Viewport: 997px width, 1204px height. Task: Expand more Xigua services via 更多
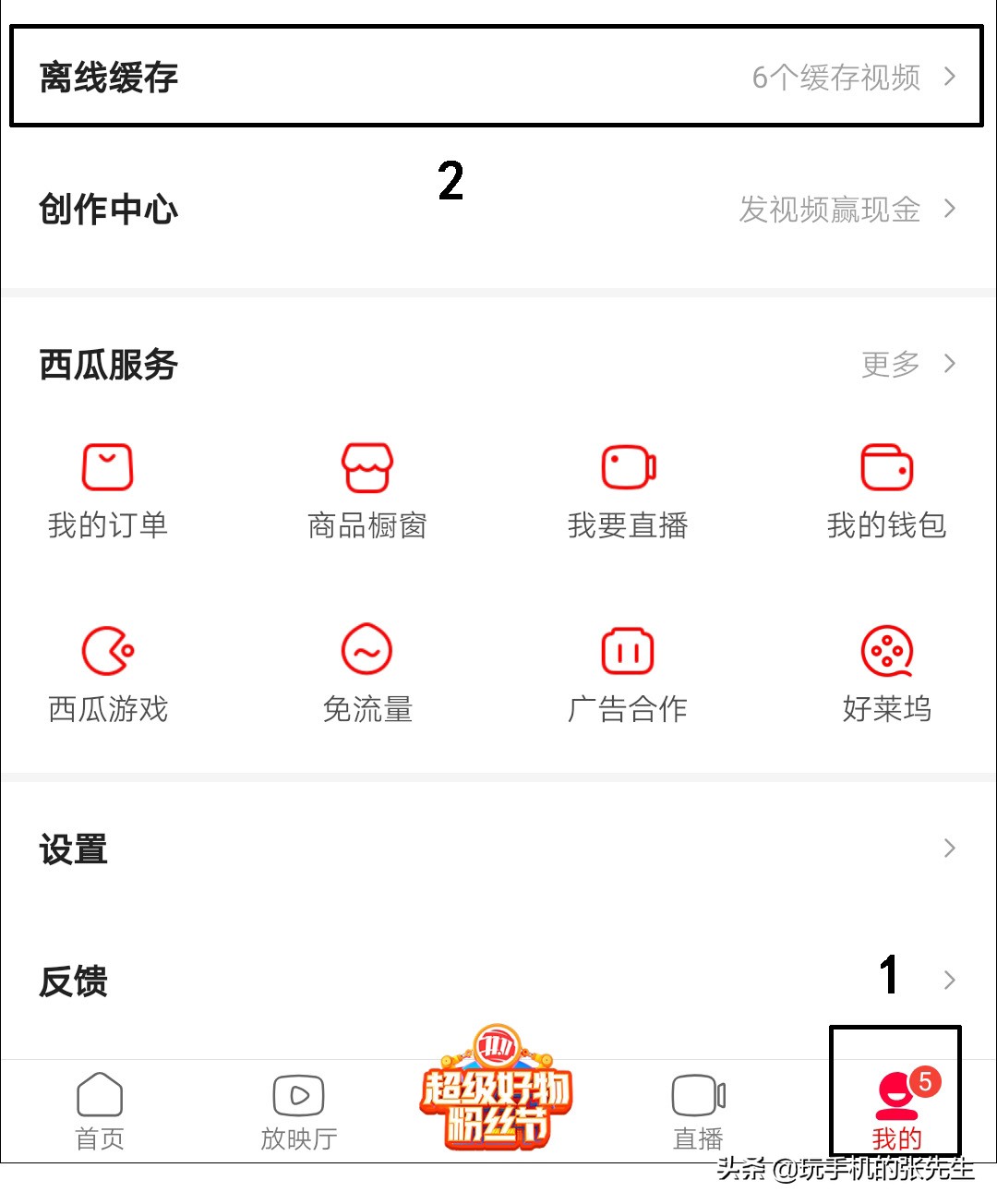(x=909, y=364)
